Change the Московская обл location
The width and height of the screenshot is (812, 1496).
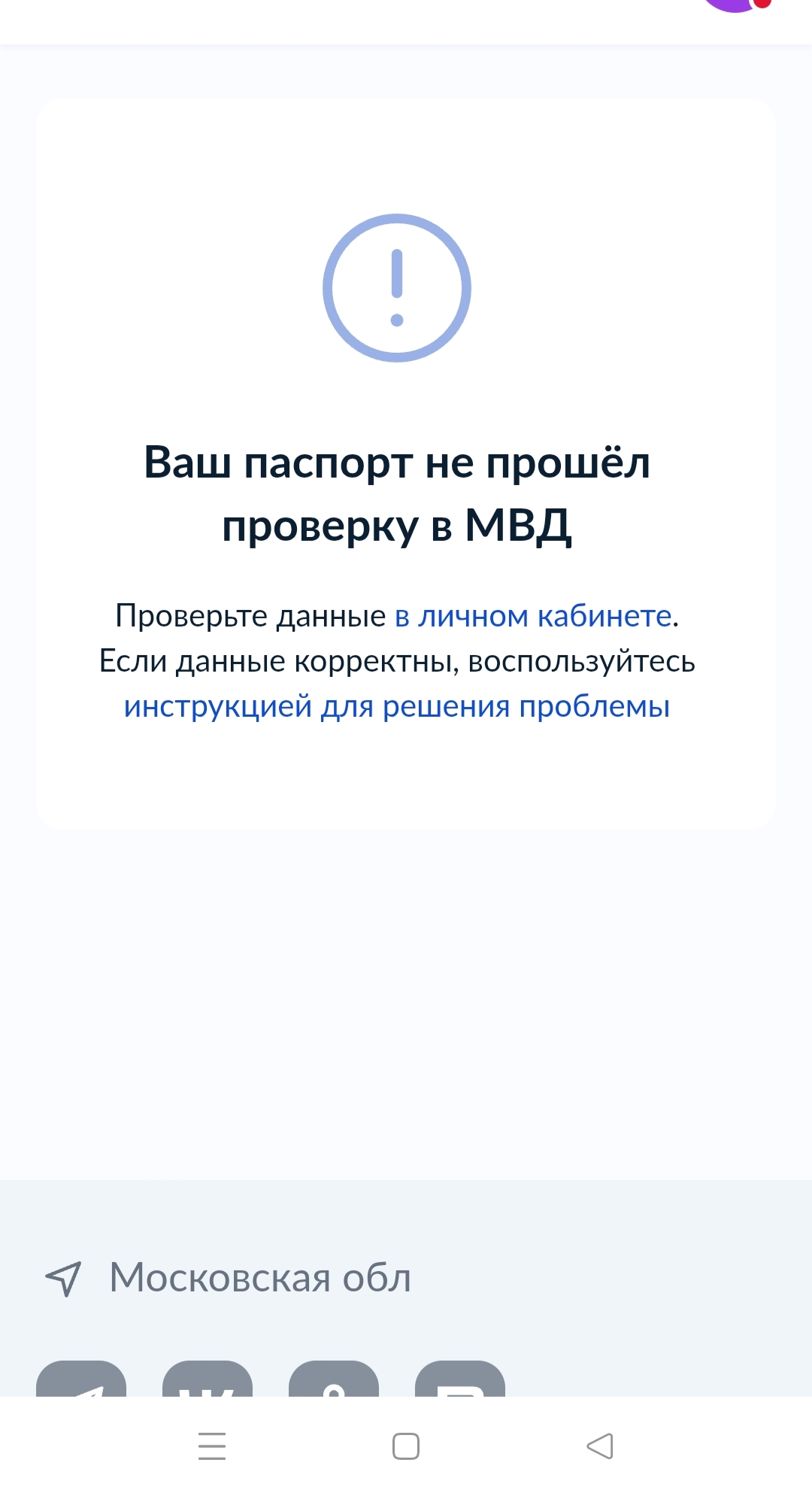pos(260,1278)
